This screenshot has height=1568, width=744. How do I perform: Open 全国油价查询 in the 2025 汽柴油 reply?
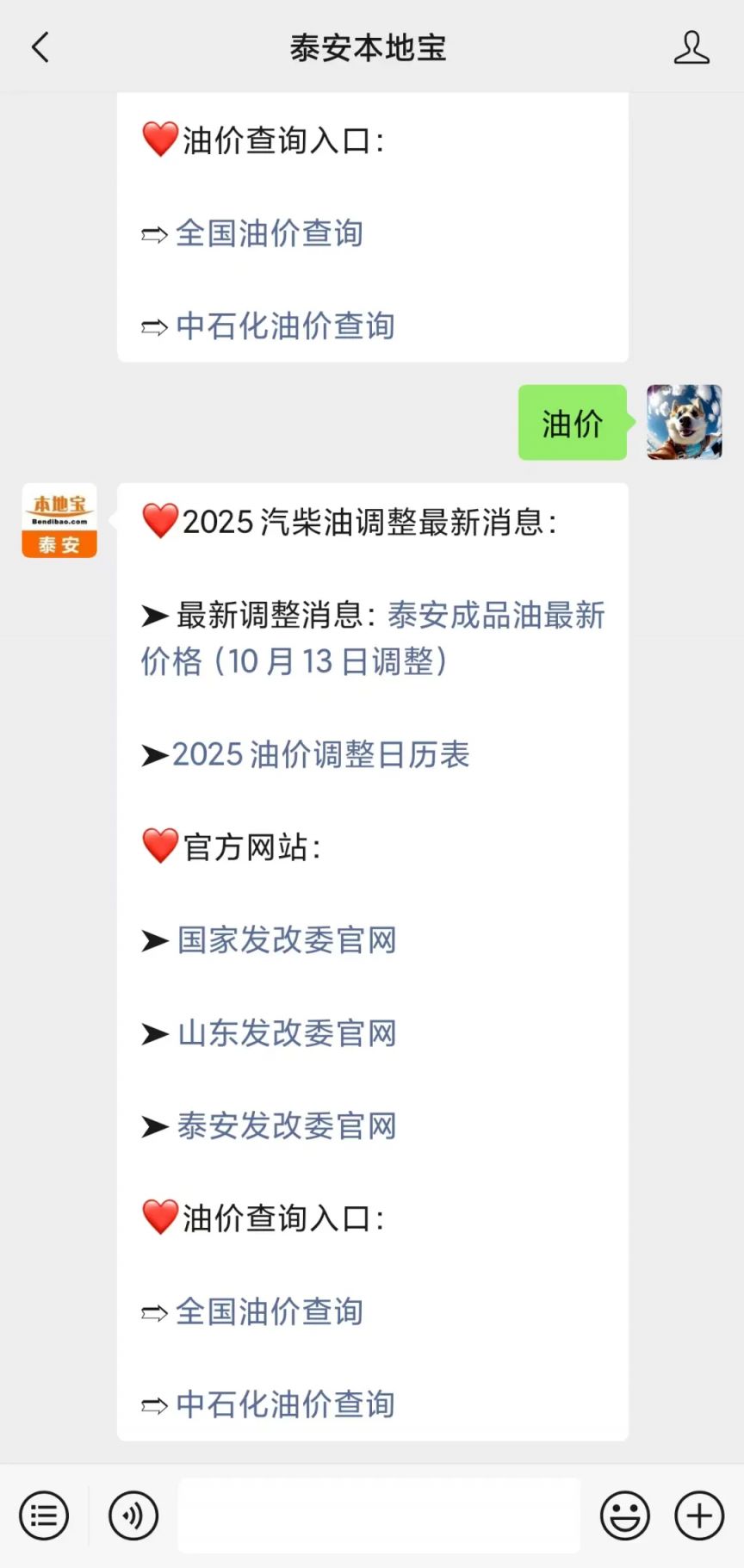click(x=270, y=1311)
